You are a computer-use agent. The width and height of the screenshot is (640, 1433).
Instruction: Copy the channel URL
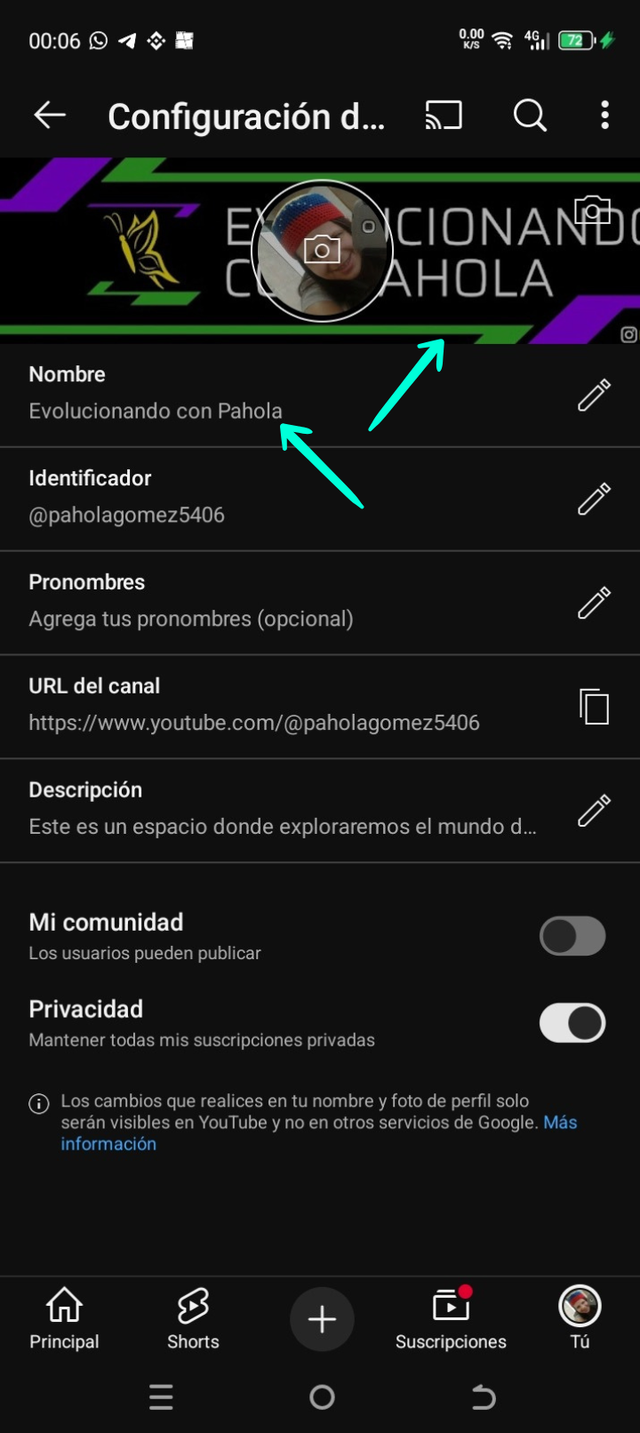pos(594,706)
